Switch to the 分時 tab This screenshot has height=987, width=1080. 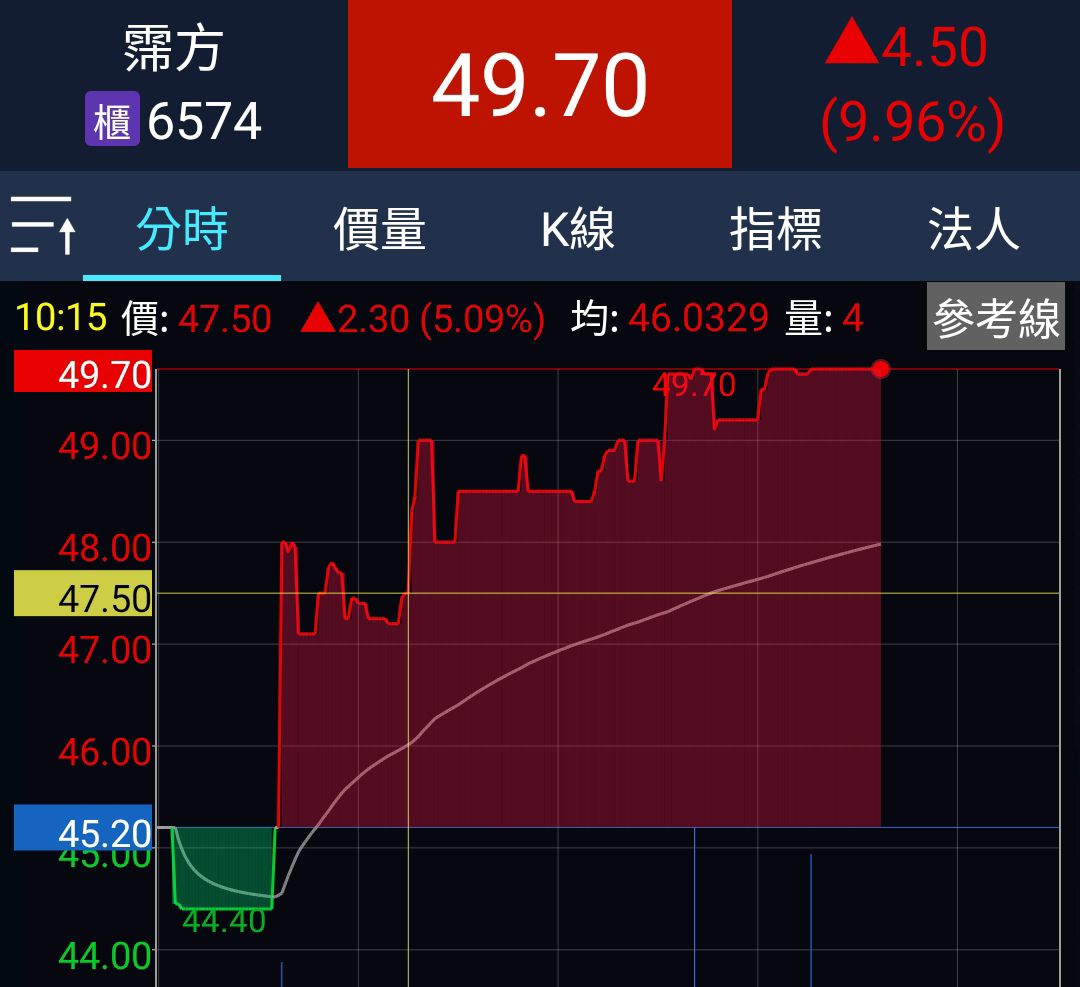[x=182, y=228]
